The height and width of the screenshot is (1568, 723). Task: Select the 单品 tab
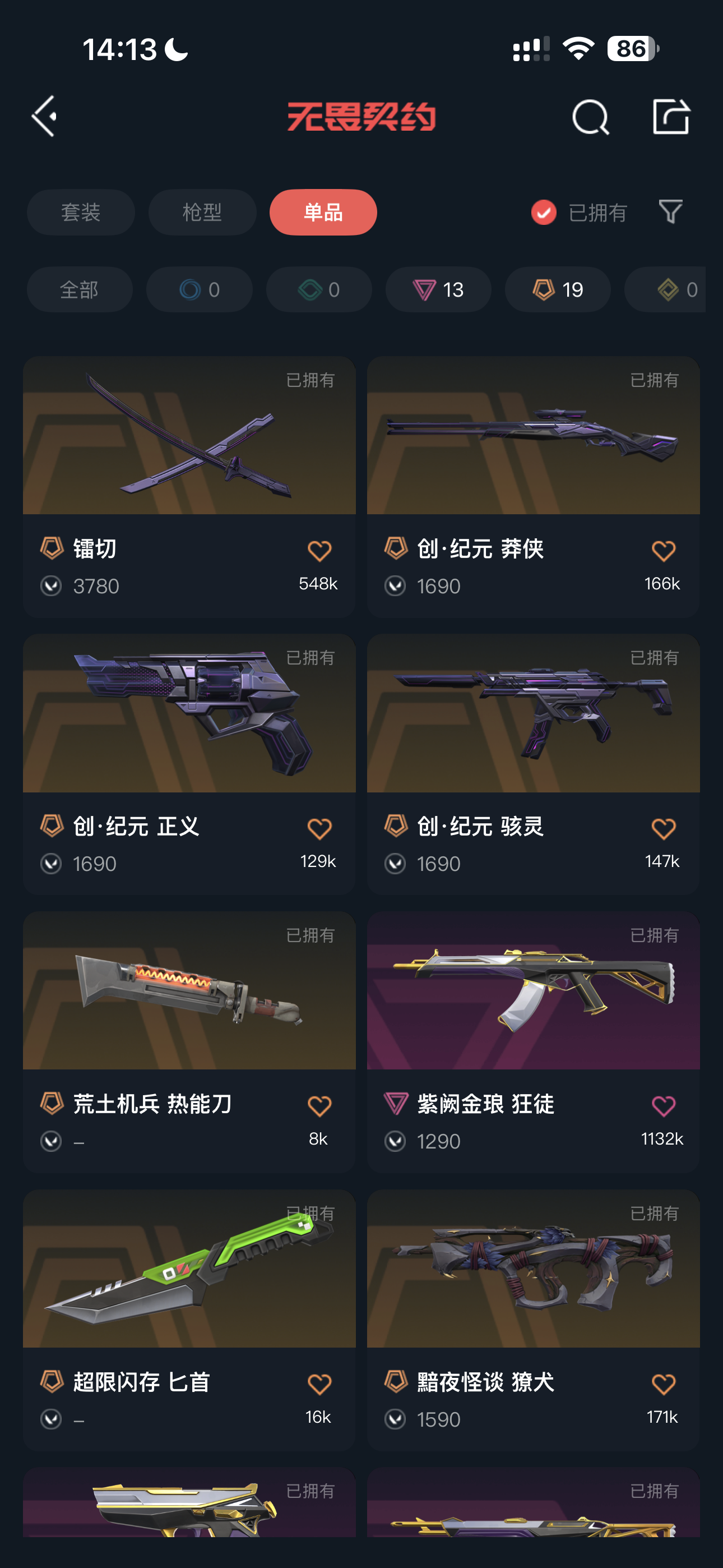point(323,213)
